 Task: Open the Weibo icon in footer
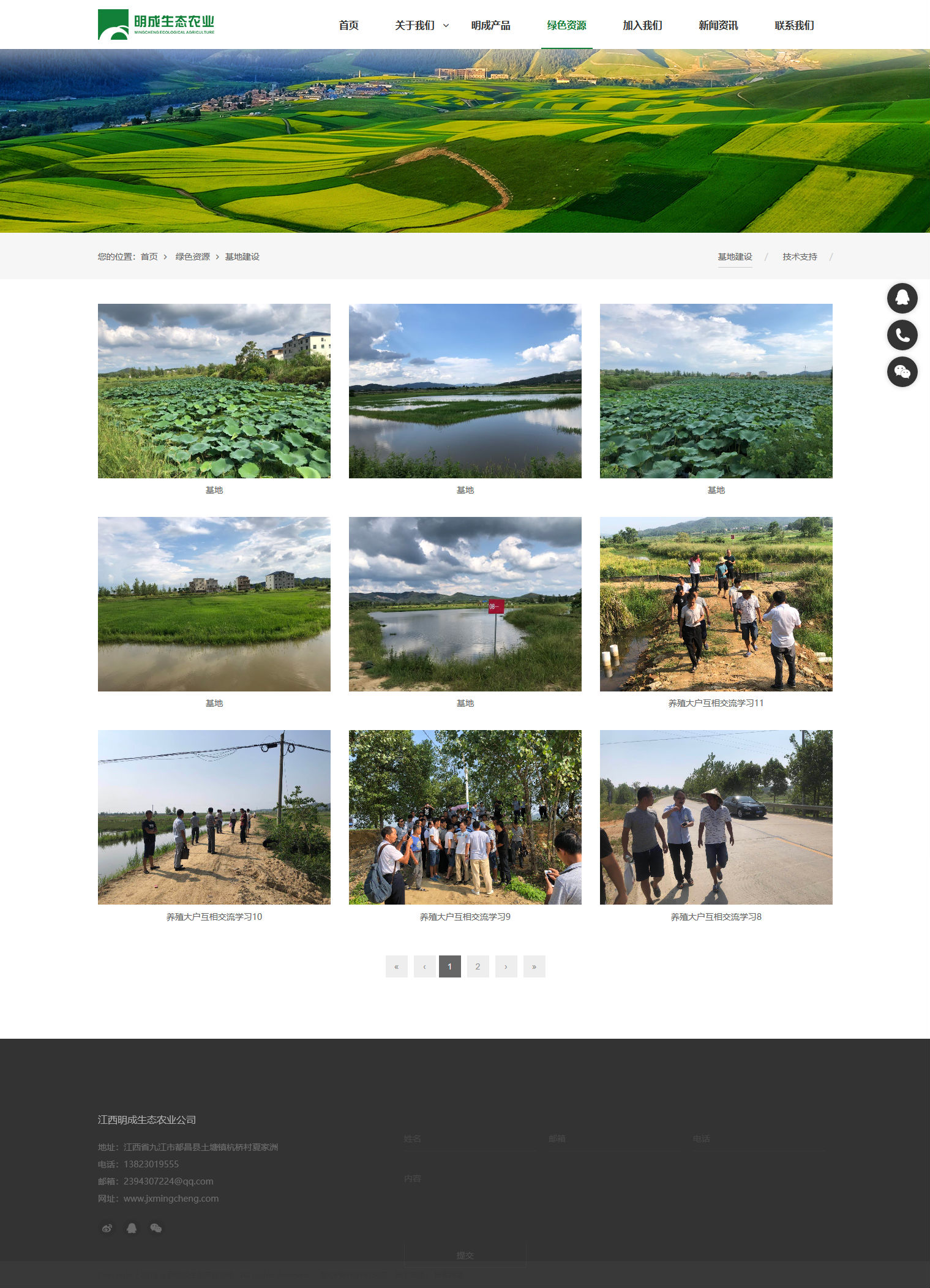pyautogui.click(x=107, y=1228)
